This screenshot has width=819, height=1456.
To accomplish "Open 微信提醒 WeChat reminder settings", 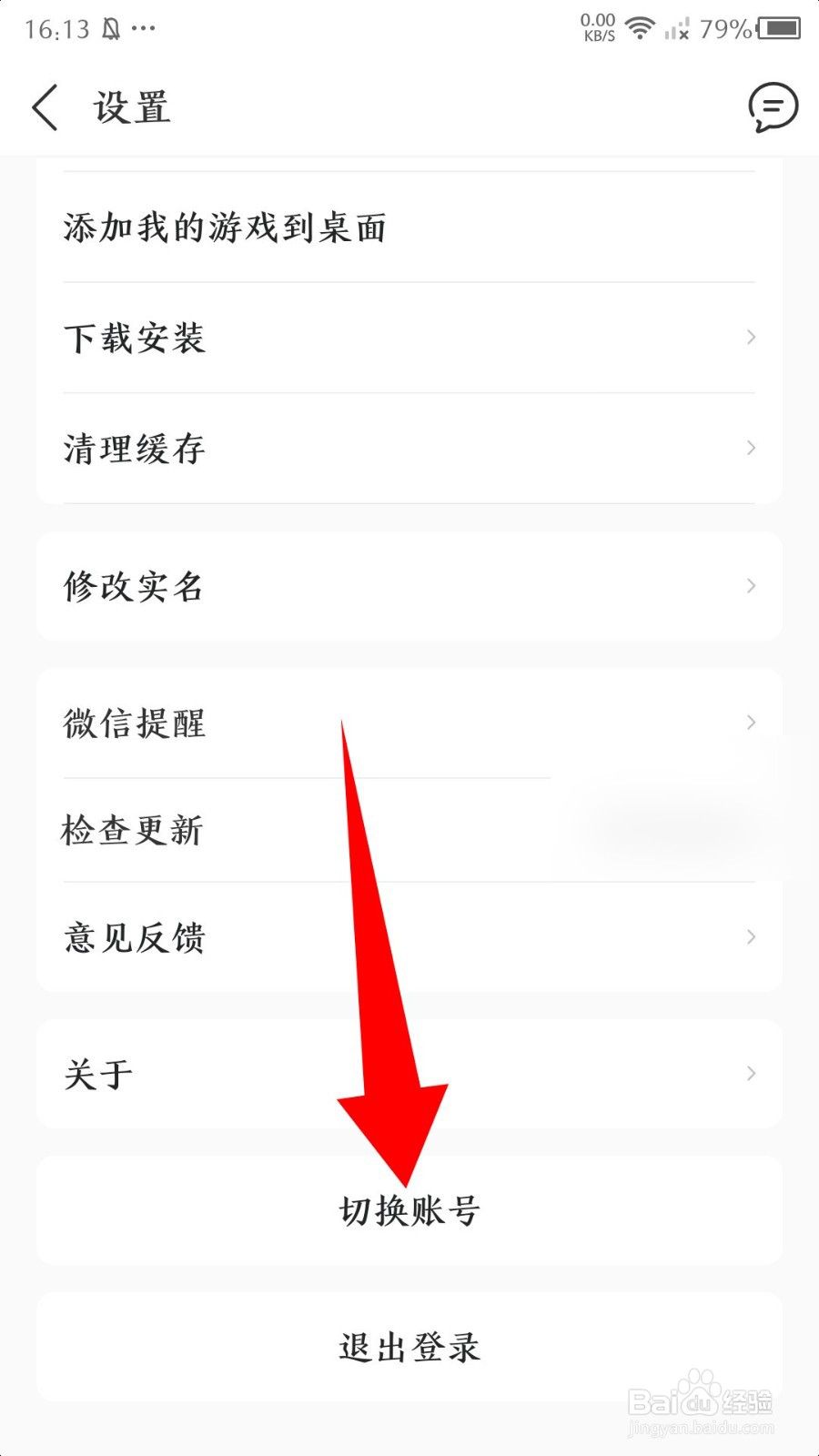I will pyautogui.click(x=132, y=724).
